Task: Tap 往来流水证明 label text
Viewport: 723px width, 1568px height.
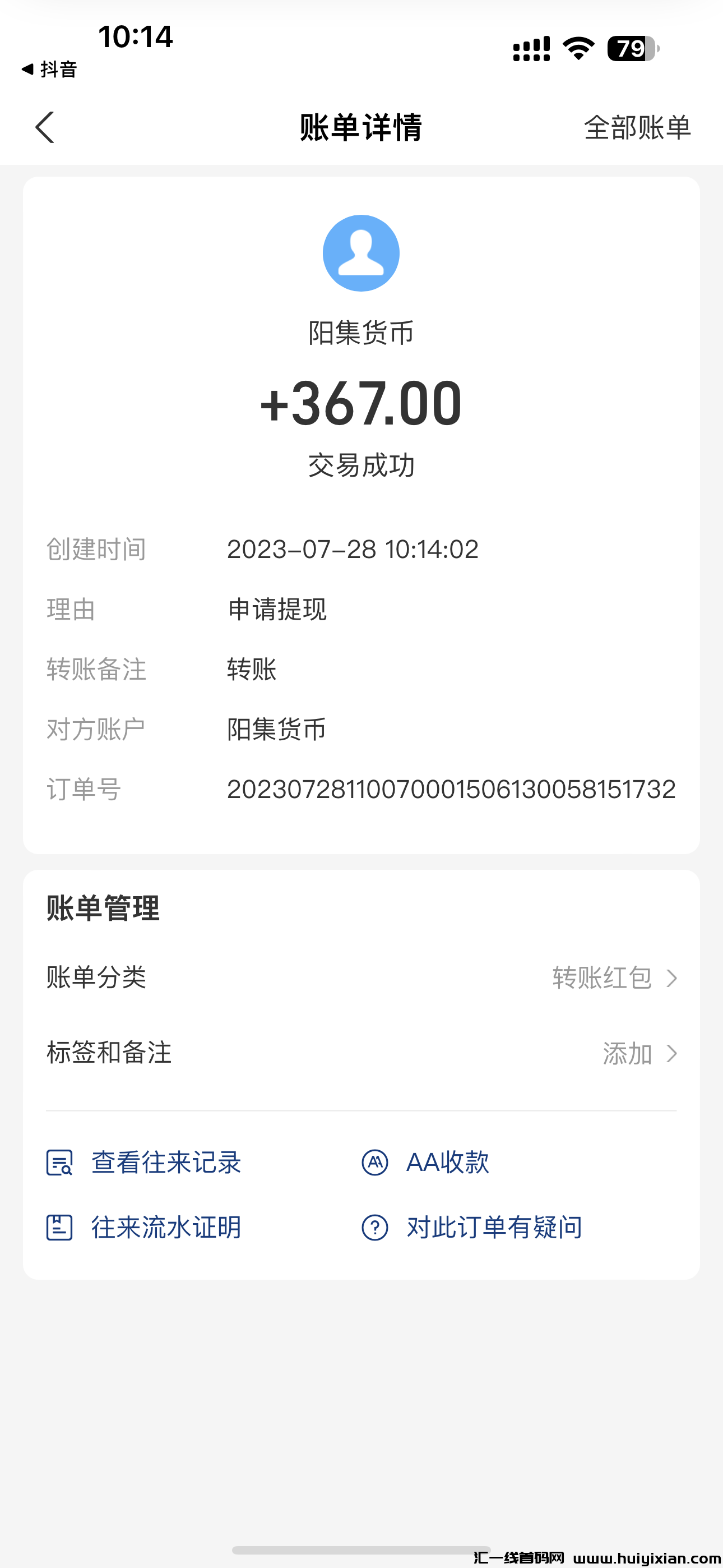Action: click(165, 1228)
